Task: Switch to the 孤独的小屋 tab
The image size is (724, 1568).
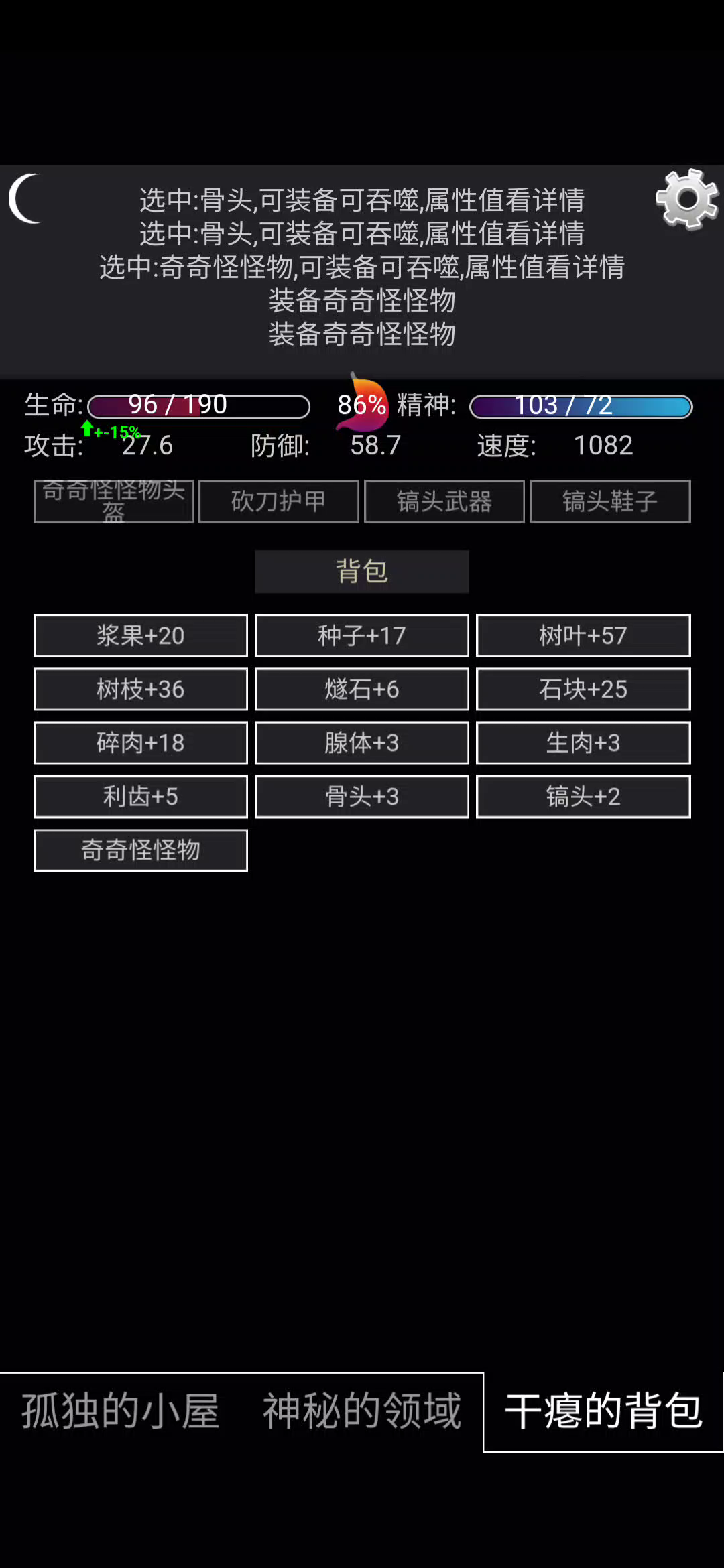Action: tap(121, 1411)
